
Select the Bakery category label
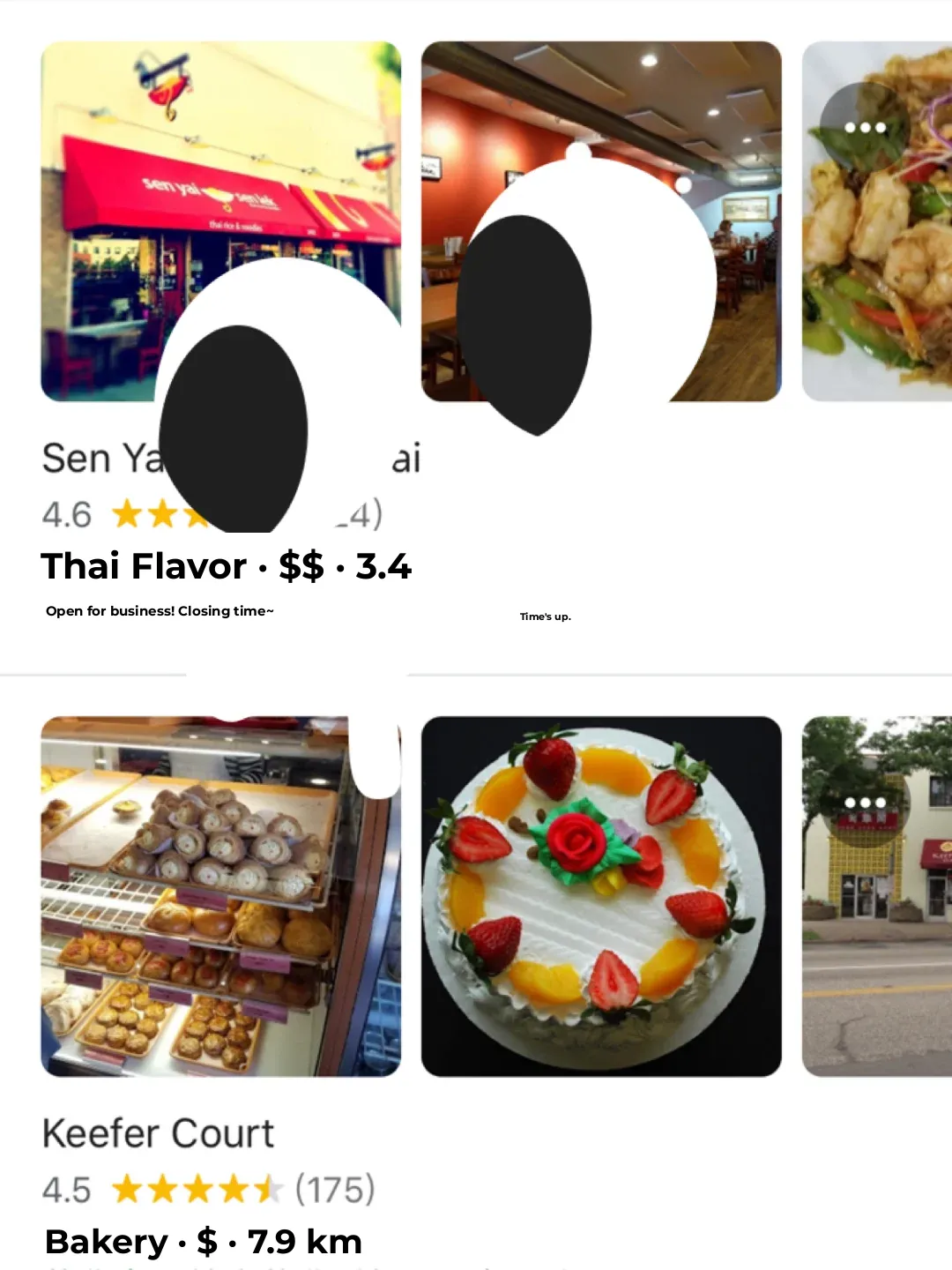(105, 1241)
